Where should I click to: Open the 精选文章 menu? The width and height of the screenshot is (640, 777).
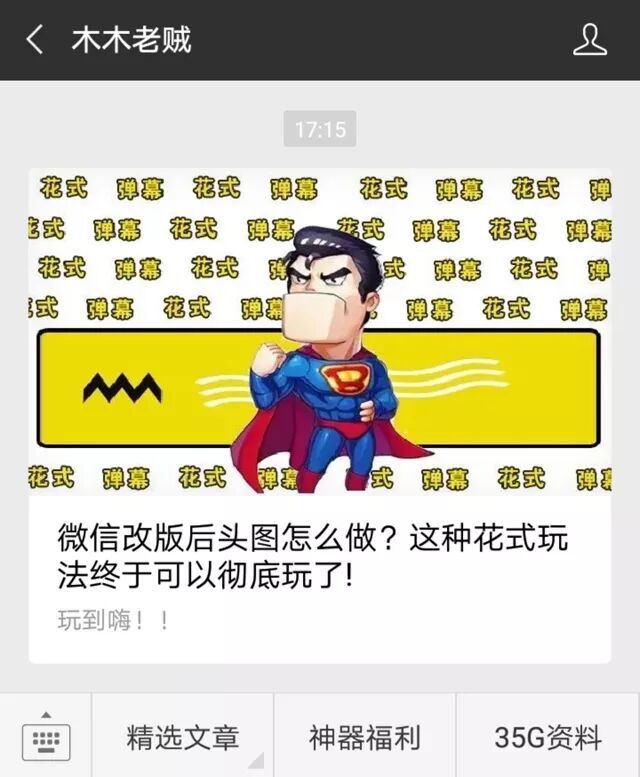click(183, 738)
